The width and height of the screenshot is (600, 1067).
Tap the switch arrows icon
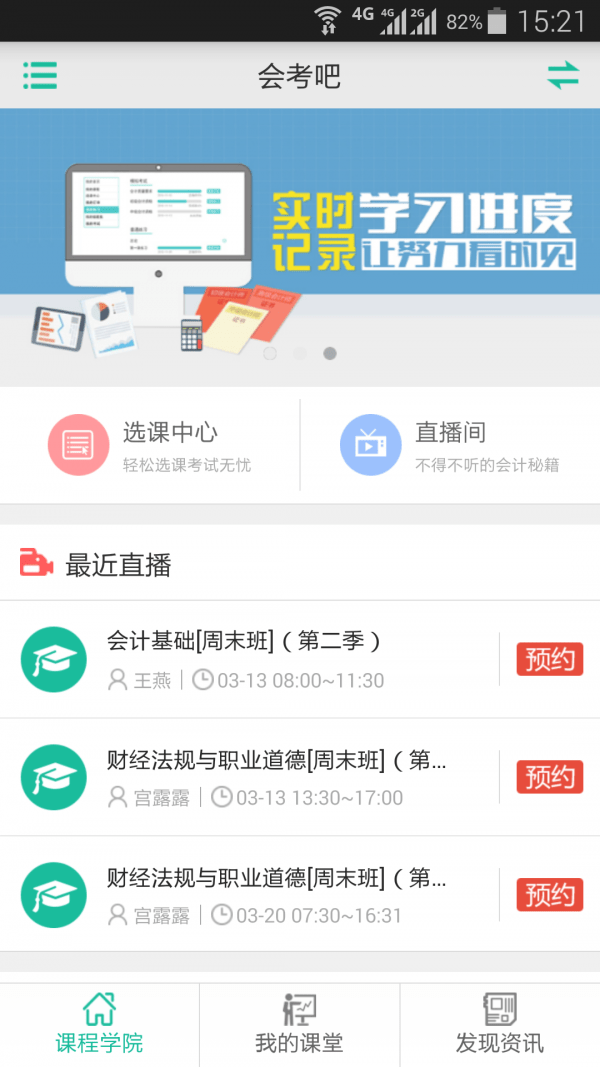tap(563, 76)
